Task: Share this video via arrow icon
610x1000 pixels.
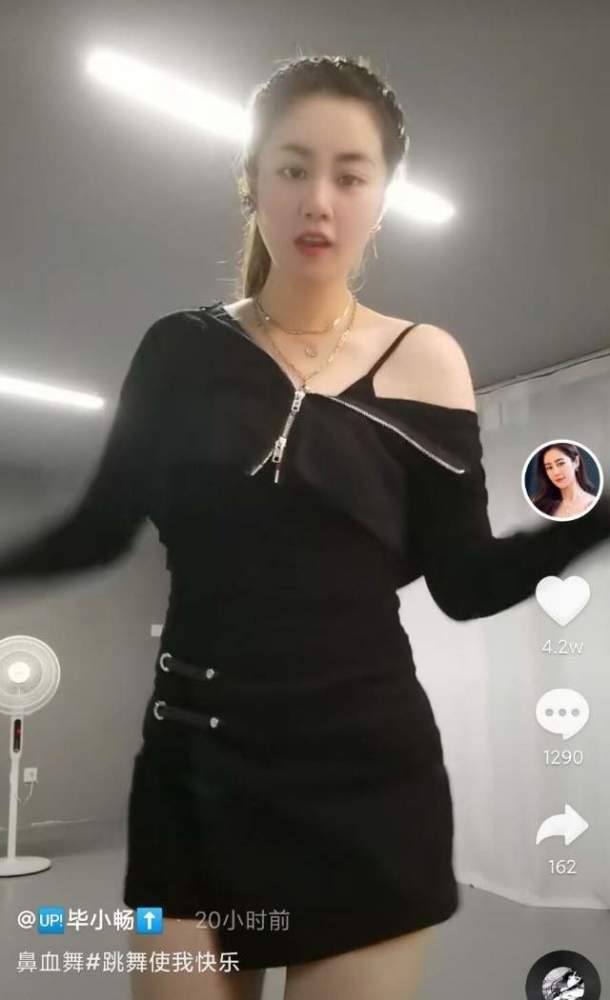Action: [562, 826]
